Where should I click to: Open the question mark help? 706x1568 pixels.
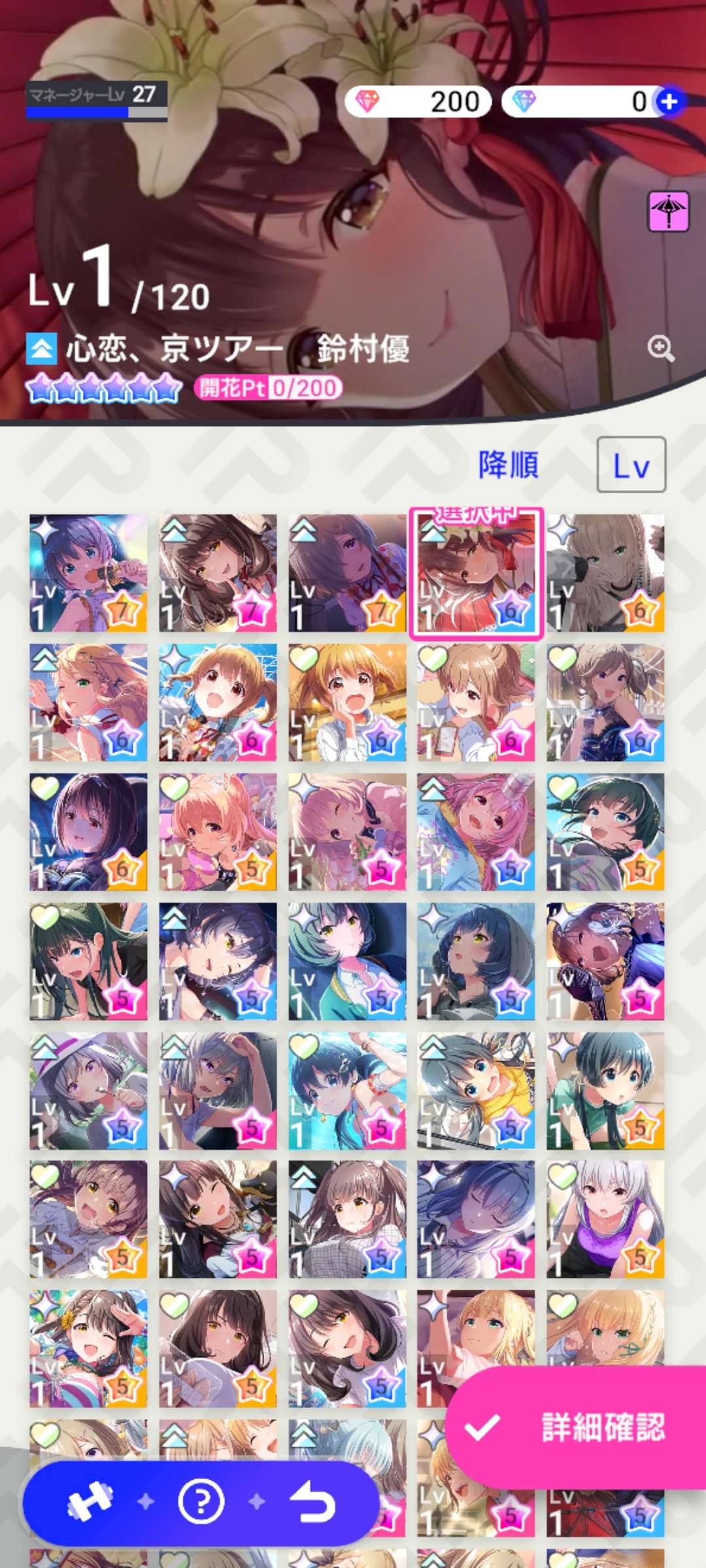(x=201, y=1501)
